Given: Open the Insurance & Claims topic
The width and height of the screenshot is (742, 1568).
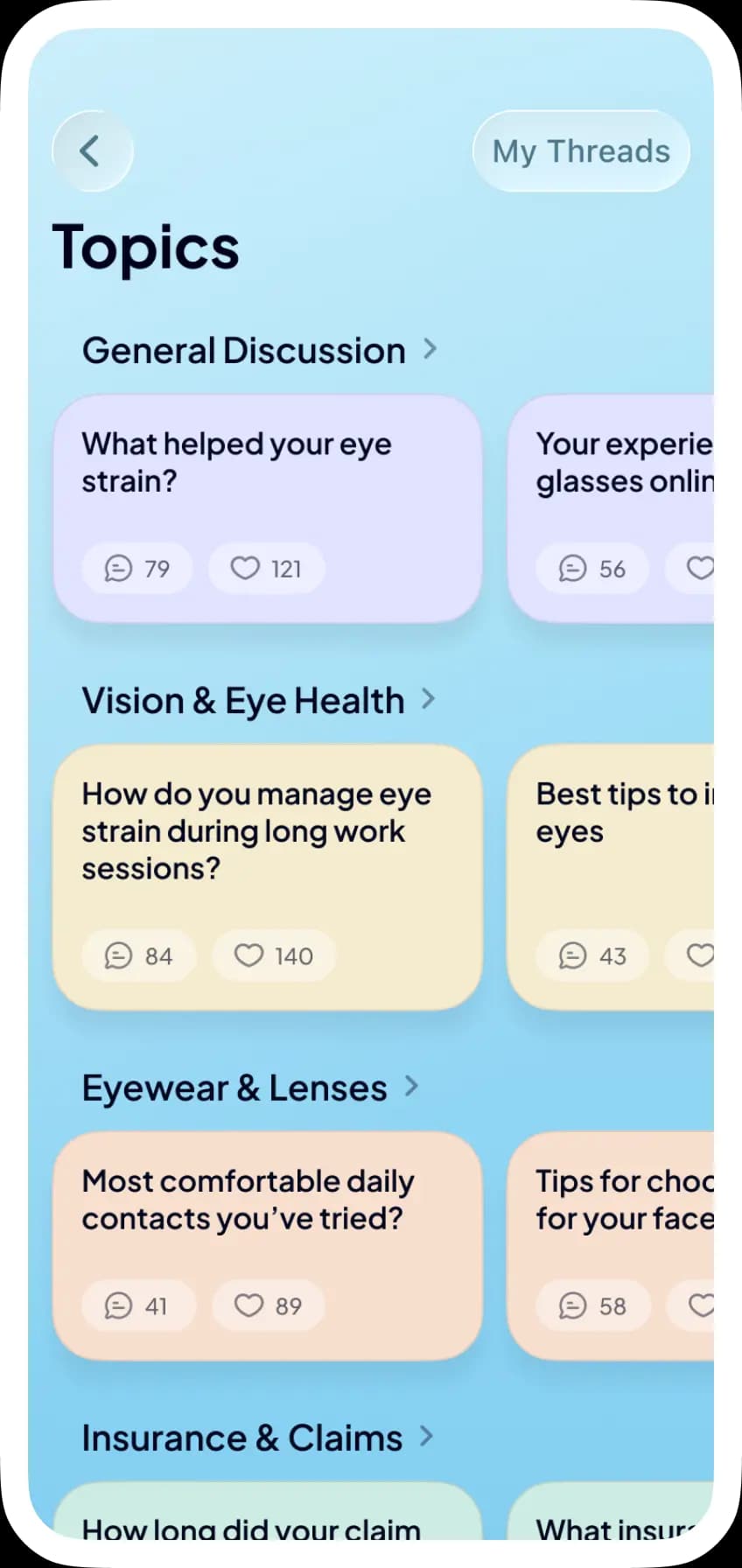Looking at the screenshot, I should [257, 1438].
